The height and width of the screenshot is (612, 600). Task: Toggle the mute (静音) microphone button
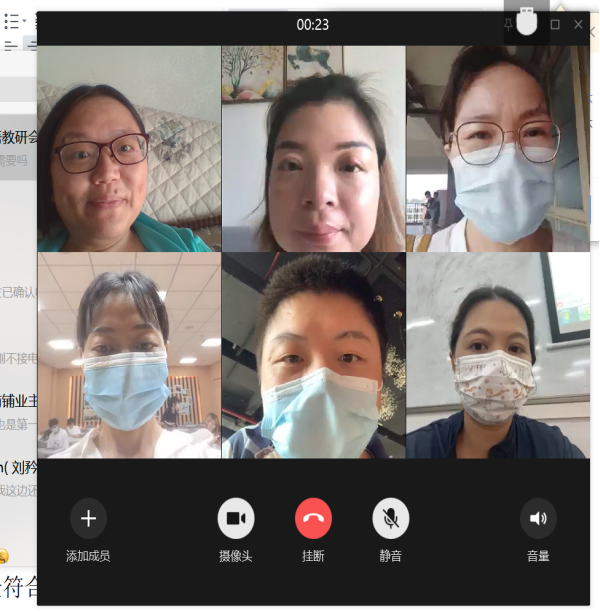[x=391, y=518]
